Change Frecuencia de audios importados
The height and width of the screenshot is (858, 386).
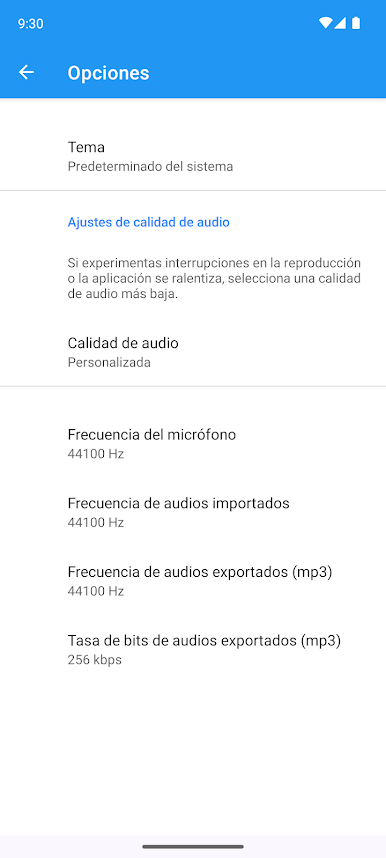coord(193,512)
